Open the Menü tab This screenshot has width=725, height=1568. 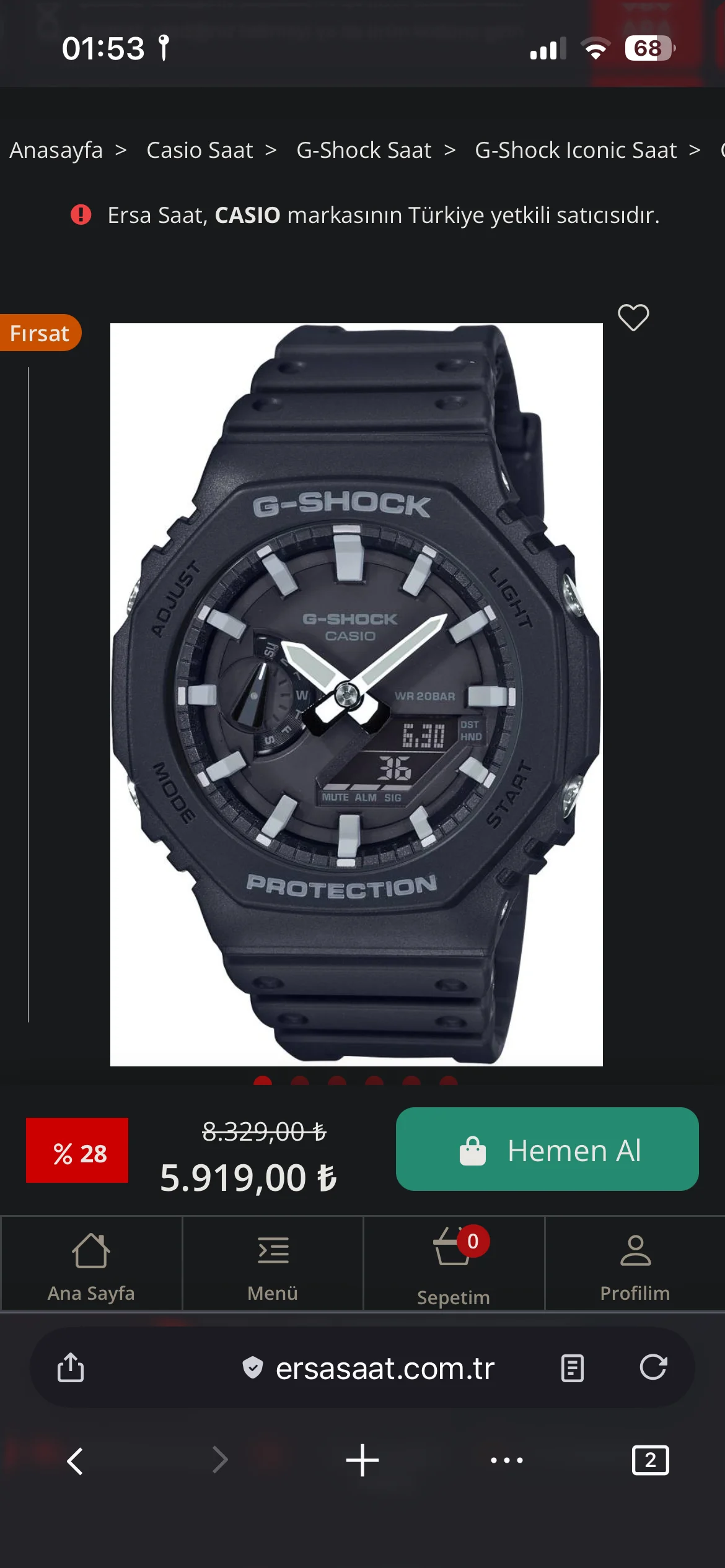(273, 1265)
